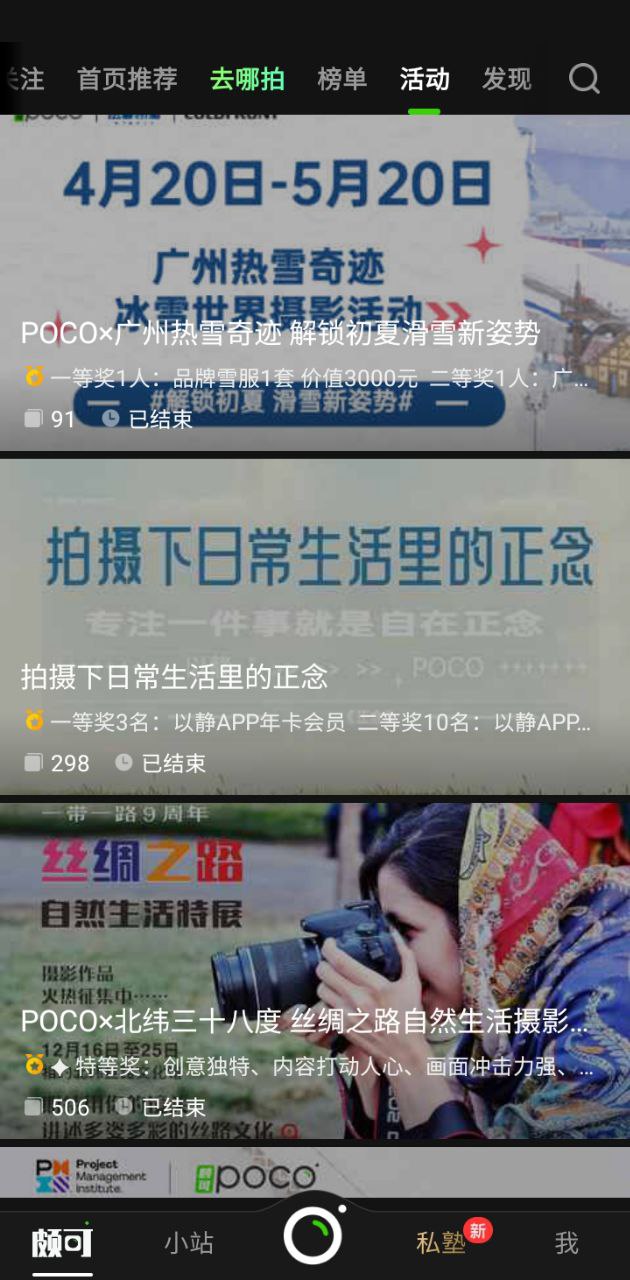Open the 私塾 bottom tab
This screenshot has height=1280, width=630.
(441, 1243)
